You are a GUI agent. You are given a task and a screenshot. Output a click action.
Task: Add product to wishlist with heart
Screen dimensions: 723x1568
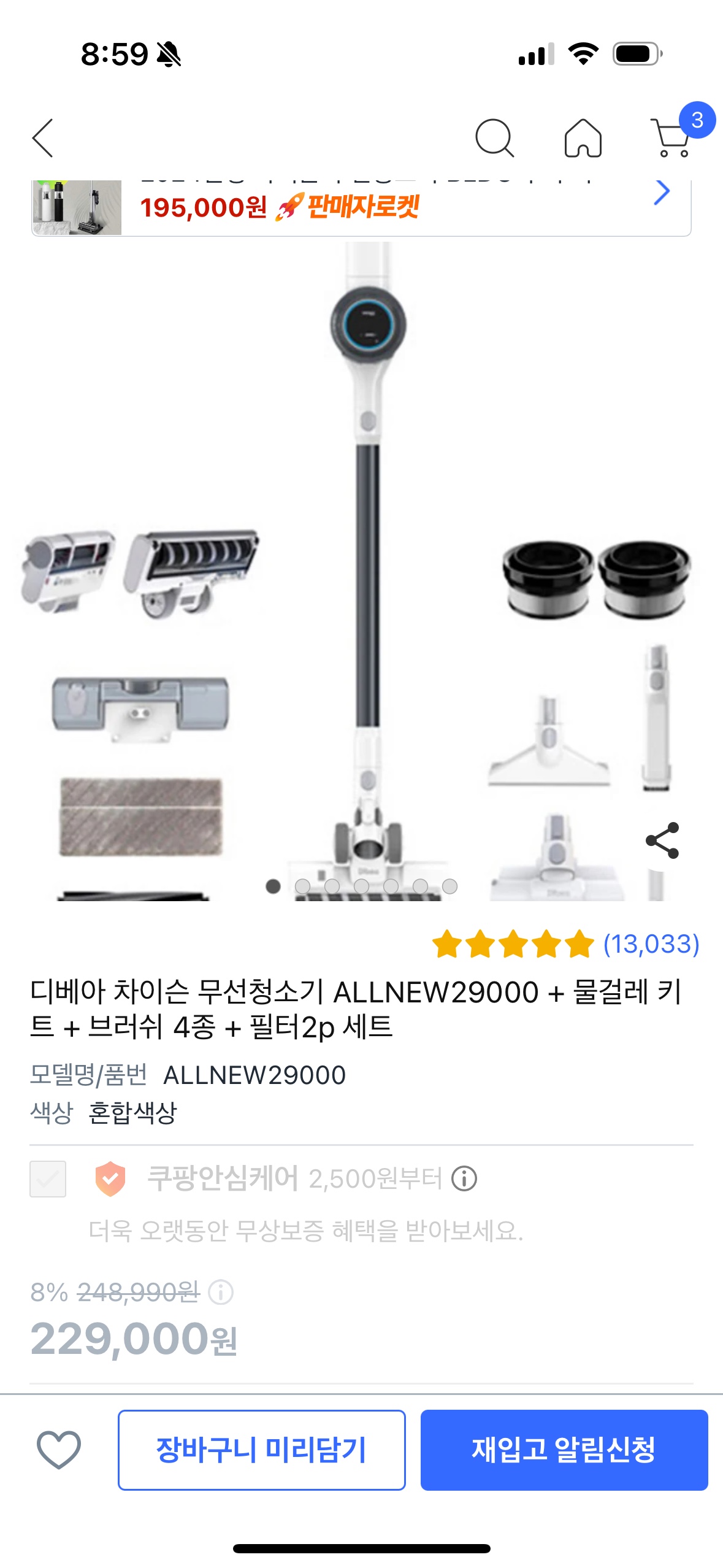click(59, 1450)
